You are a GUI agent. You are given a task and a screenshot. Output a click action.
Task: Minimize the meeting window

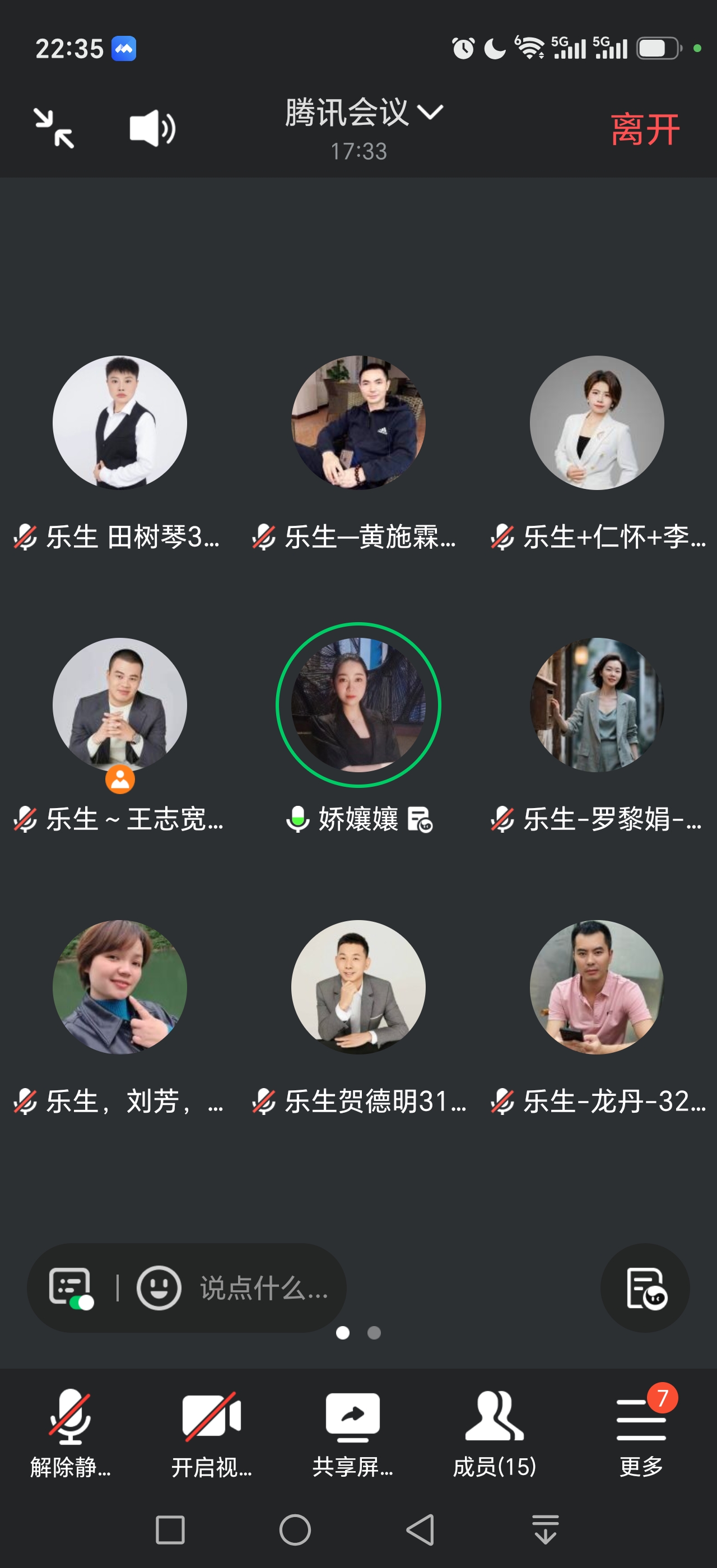tap(54, 128)
